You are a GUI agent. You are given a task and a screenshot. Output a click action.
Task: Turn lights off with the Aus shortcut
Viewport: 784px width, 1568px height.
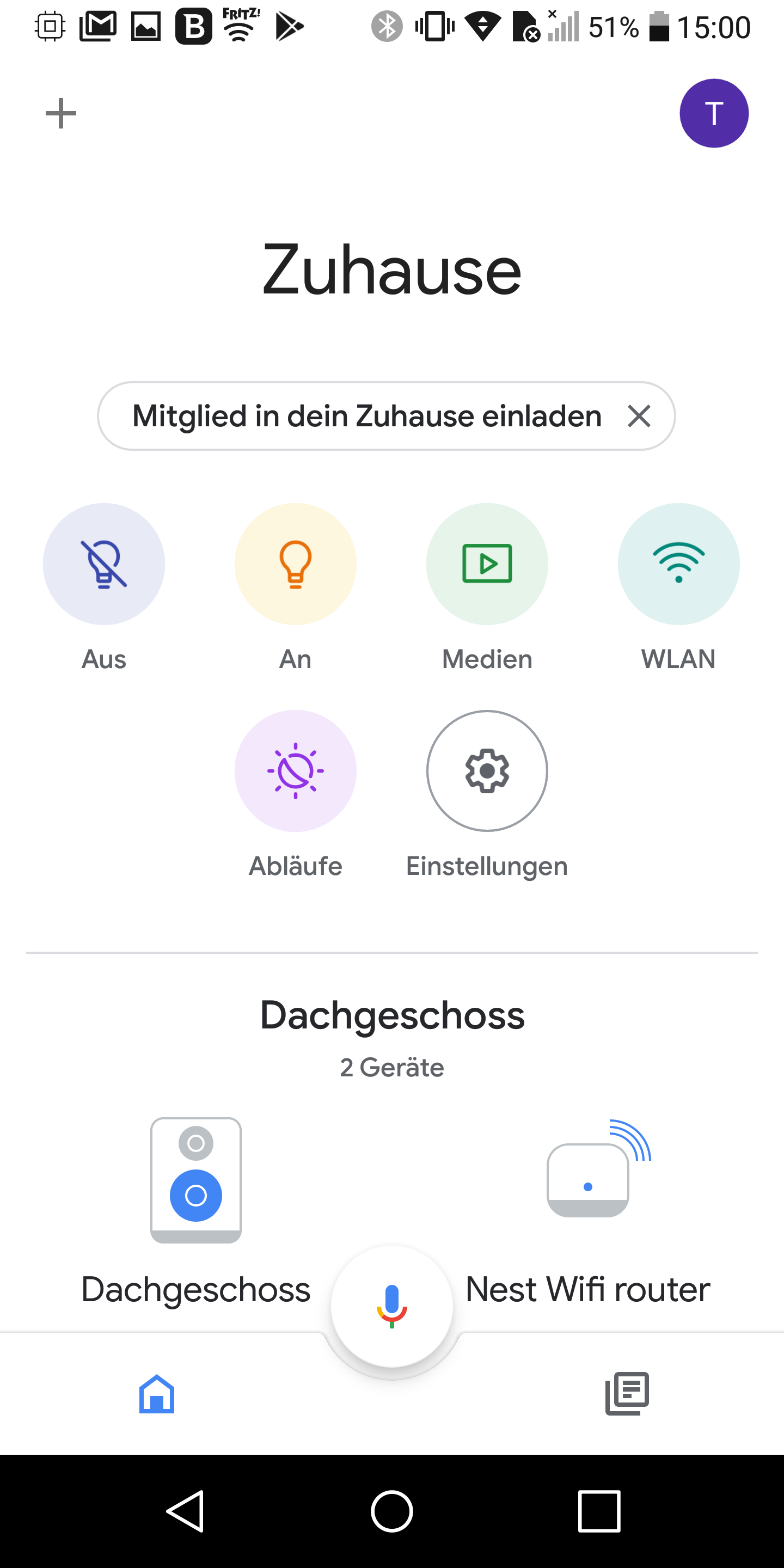point(104,564)
